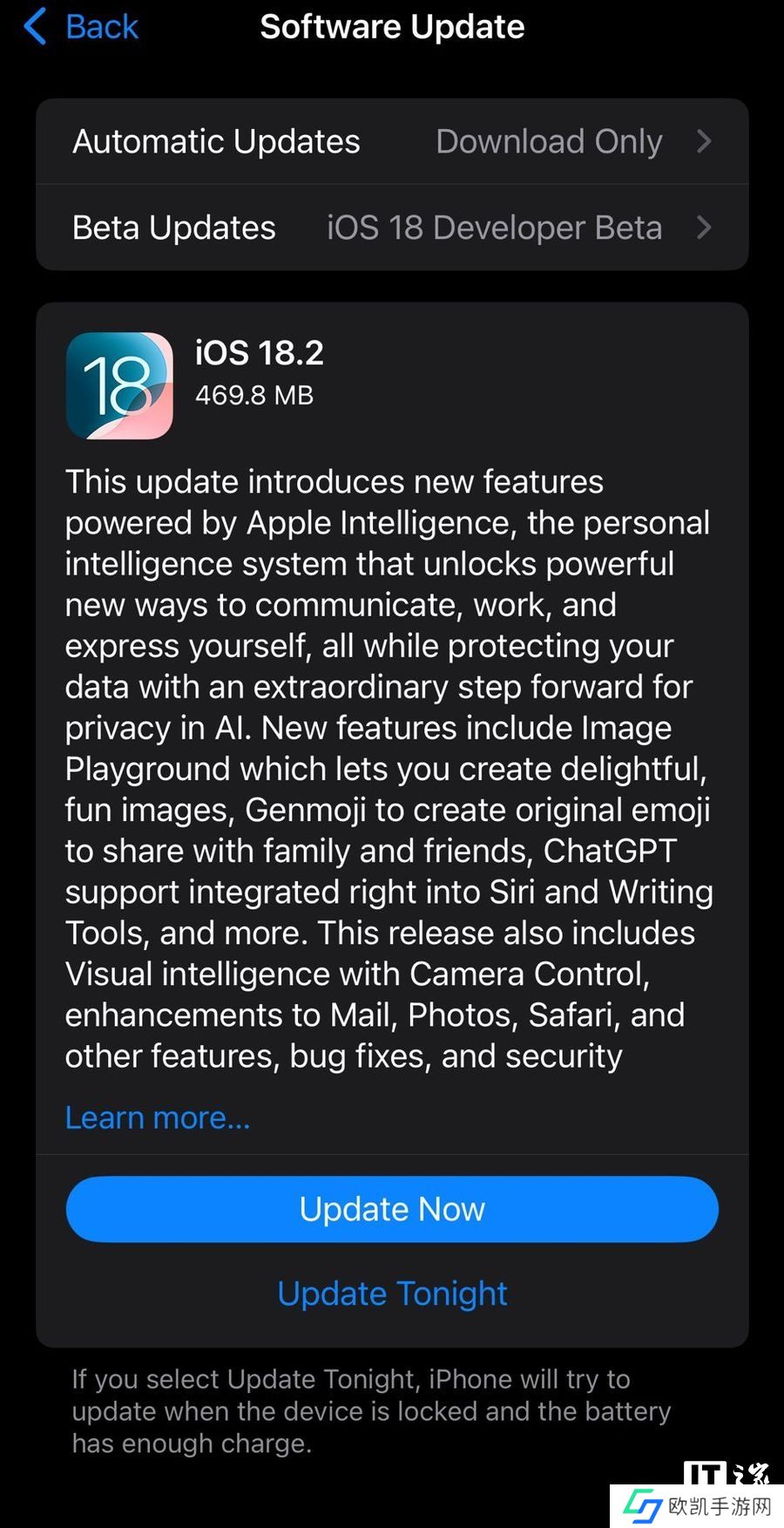Screen dimensions: 784x1528
Task: Open Beta Updates options
Action: [x=392, y=228]
